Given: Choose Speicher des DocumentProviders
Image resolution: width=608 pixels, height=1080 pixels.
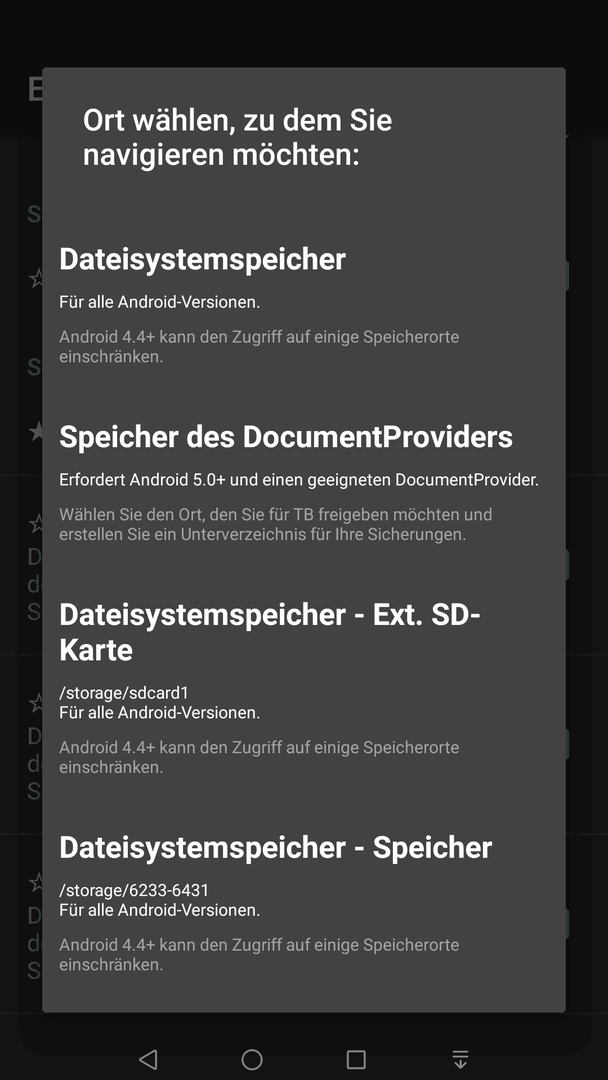Looking at the screenshot, I should coord(304,482).
